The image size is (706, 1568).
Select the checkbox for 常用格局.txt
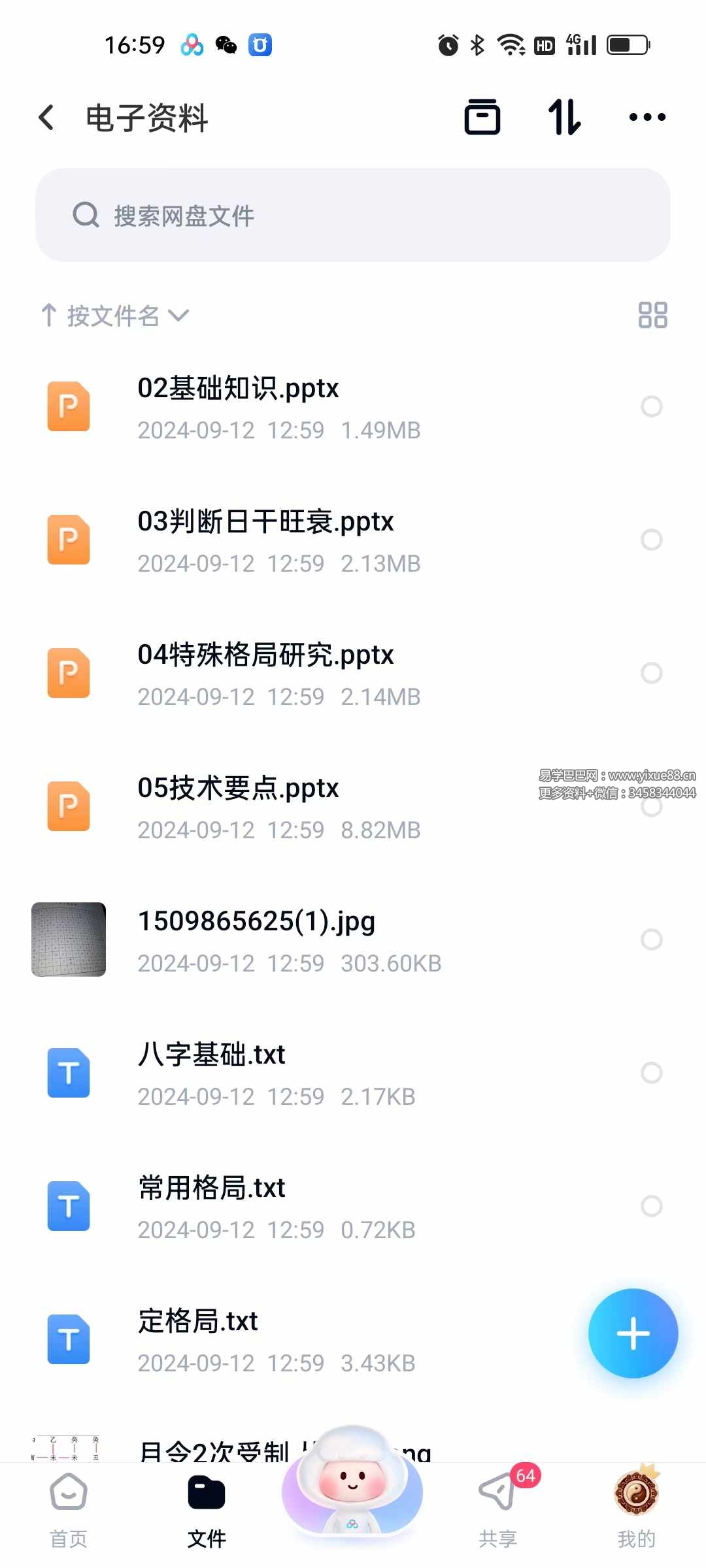tap(652, 1207)
